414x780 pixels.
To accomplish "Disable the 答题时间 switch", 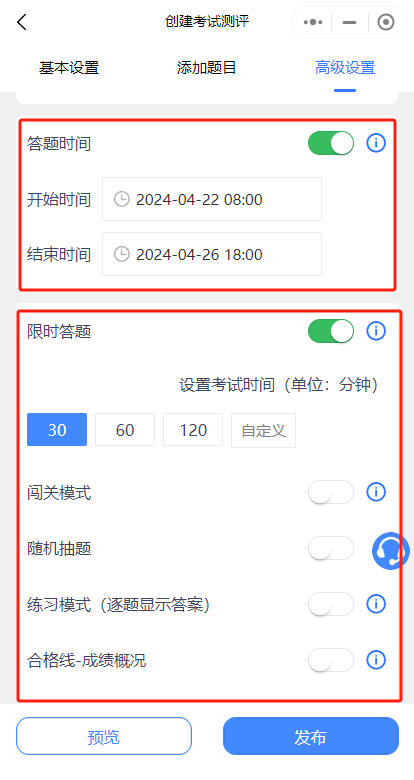I will (x=331, y=143).
